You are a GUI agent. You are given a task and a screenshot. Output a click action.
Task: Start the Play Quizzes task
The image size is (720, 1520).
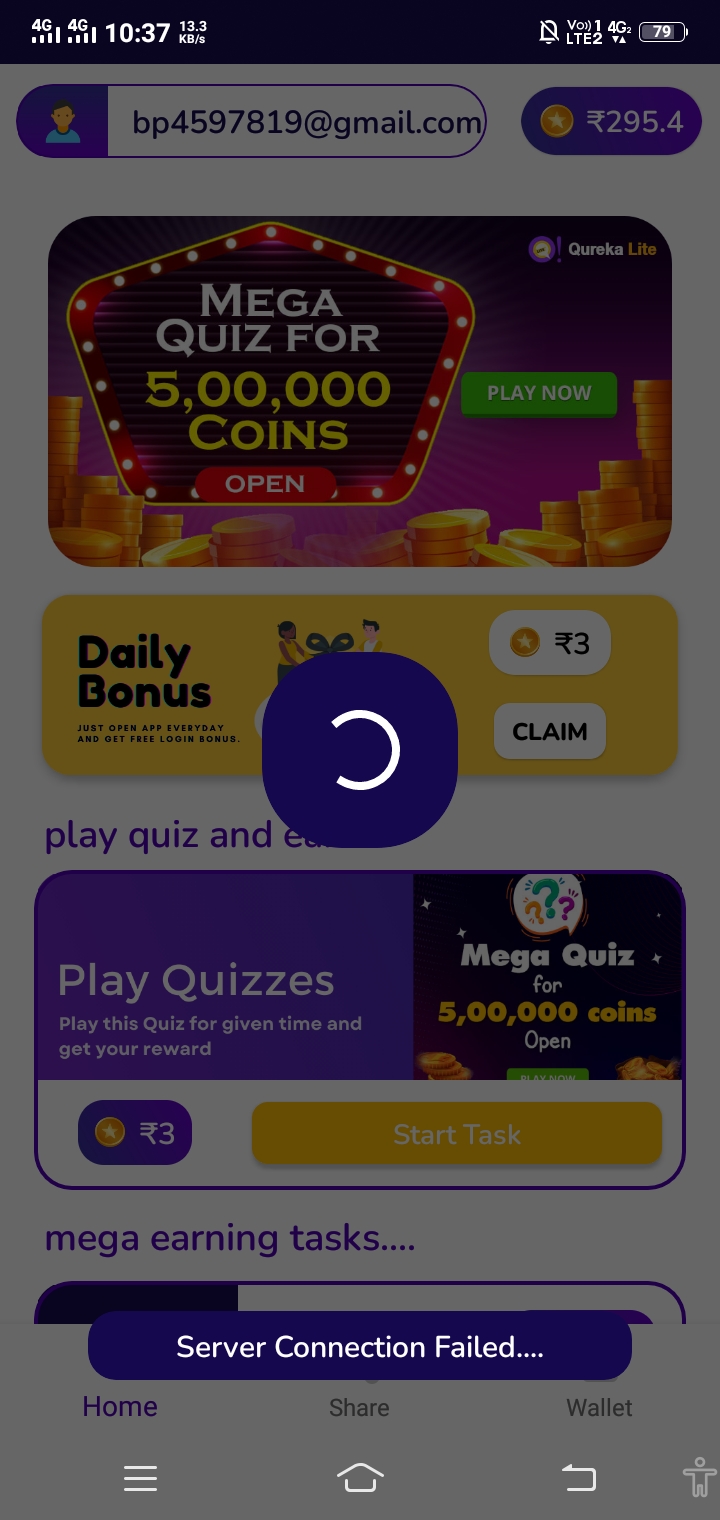tap(457, 1134)
